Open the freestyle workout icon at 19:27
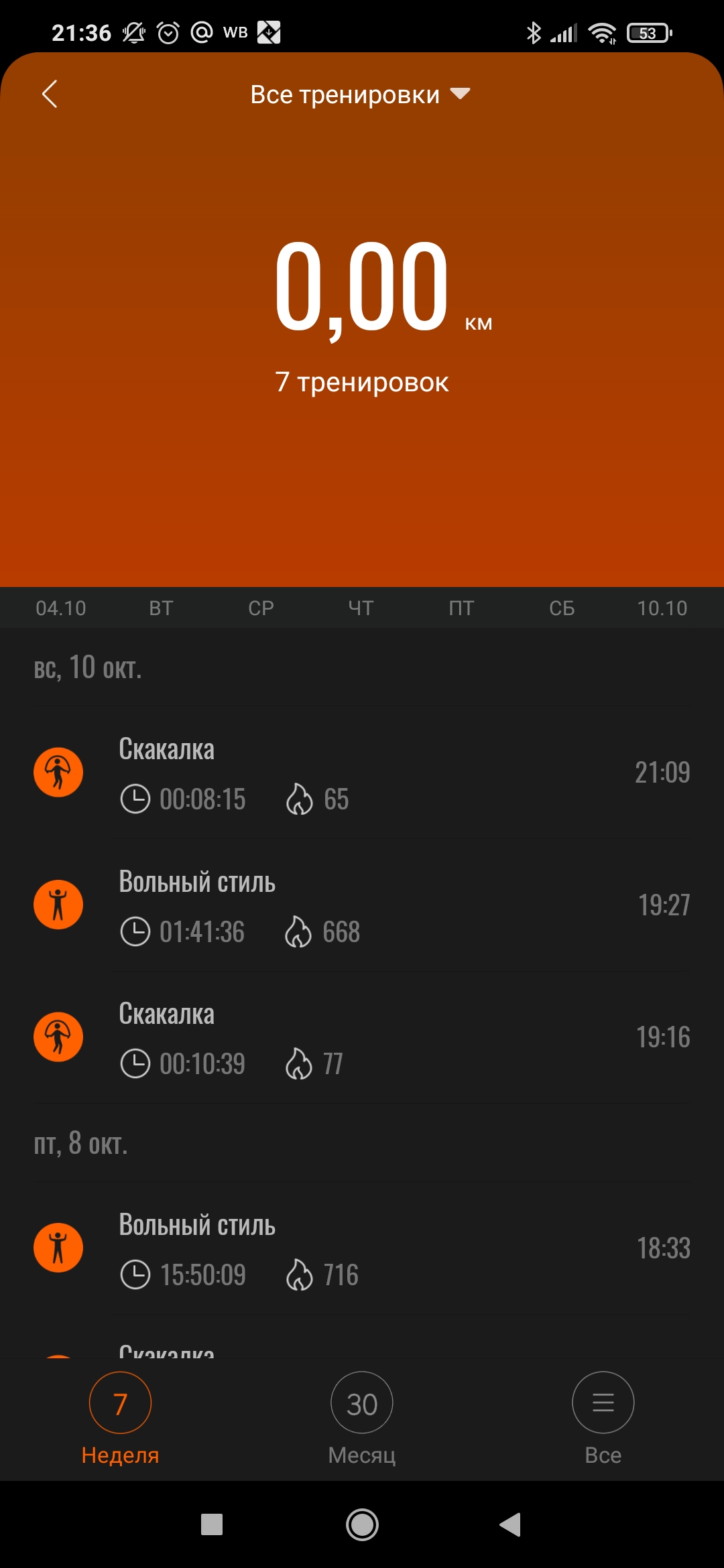Image resolution: width=724 pixels, height=1568 pixels. 59,904
